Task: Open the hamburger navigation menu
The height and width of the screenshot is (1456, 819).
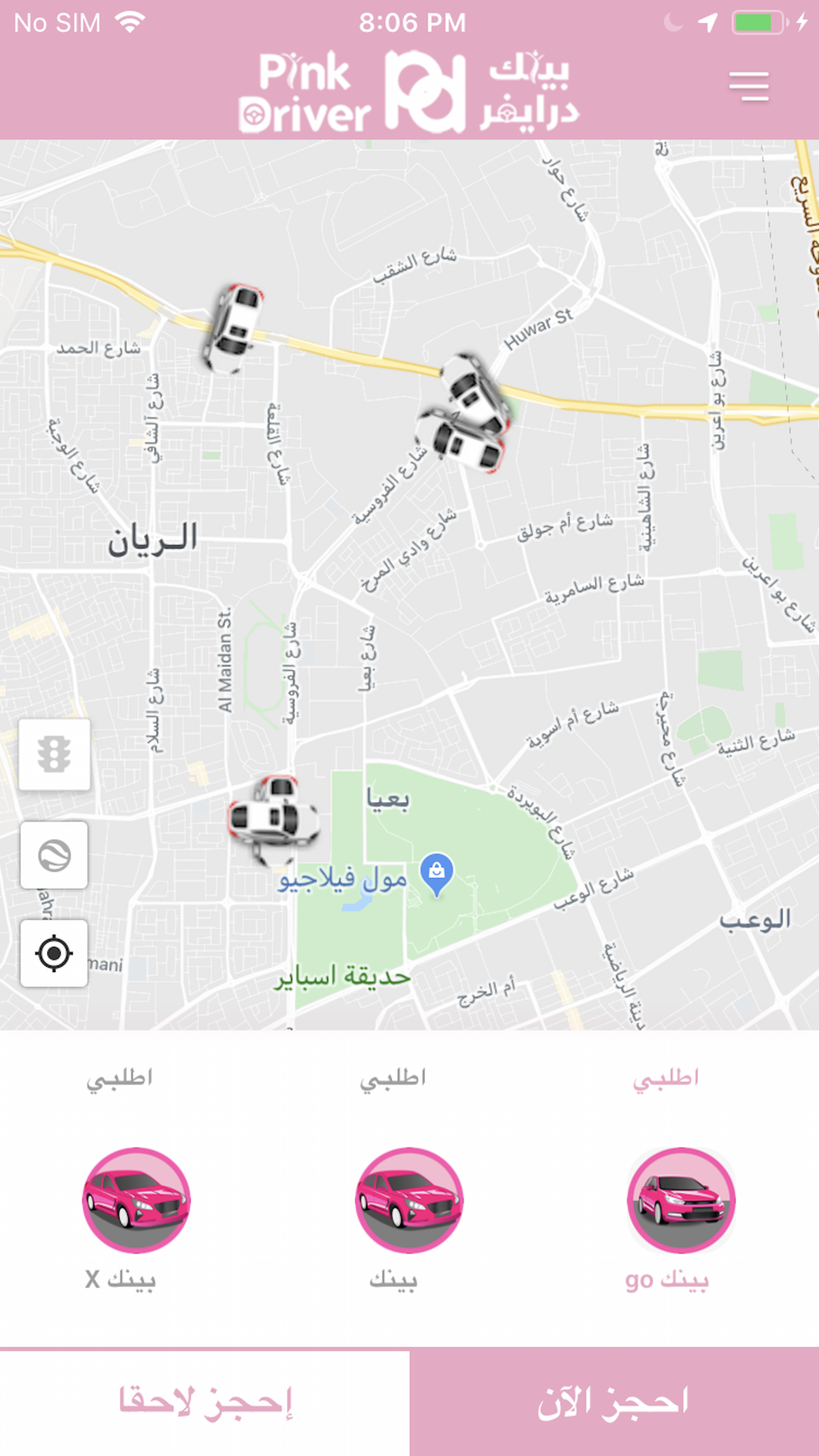Action: (x=751, y=86)
